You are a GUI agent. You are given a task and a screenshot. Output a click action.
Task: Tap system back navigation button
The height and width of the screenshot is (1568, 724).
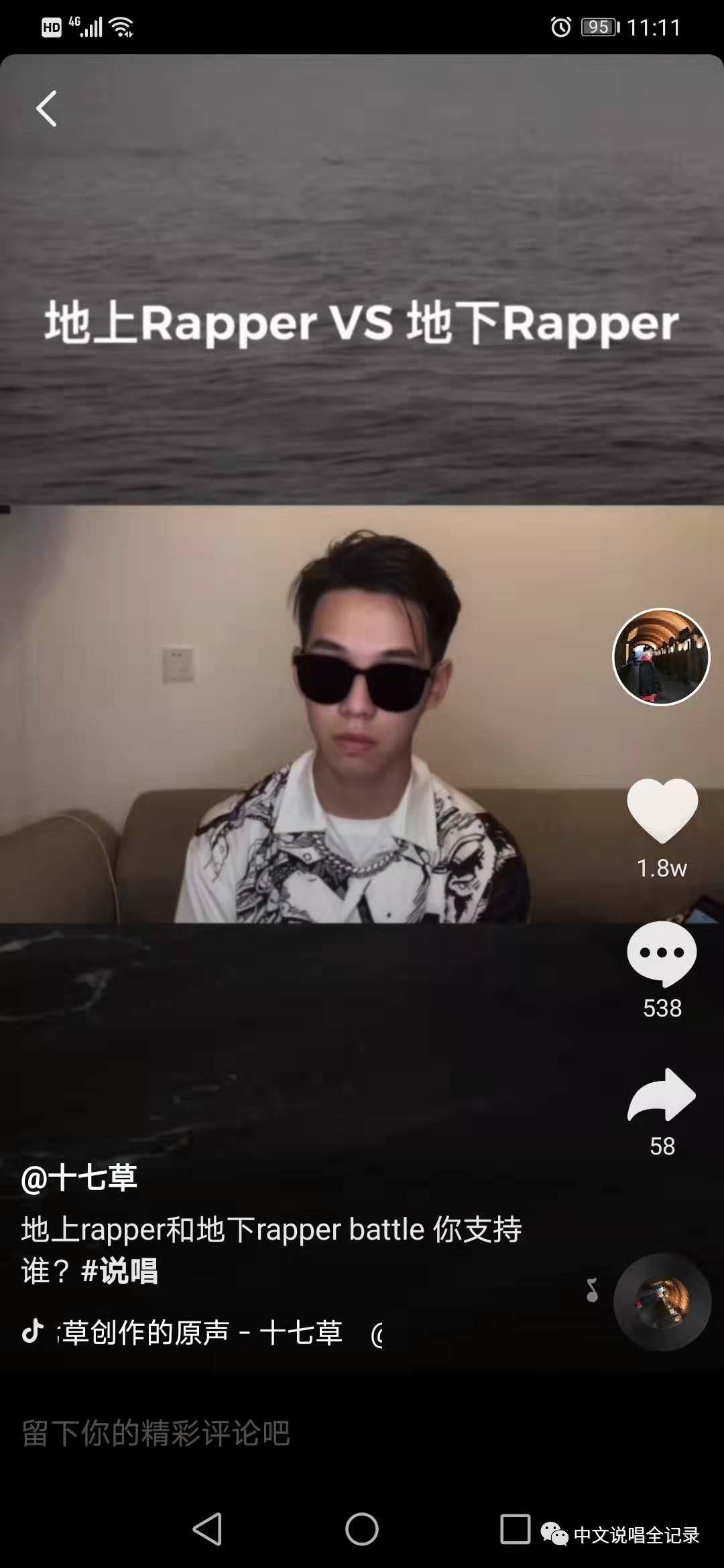point(207,1529)
